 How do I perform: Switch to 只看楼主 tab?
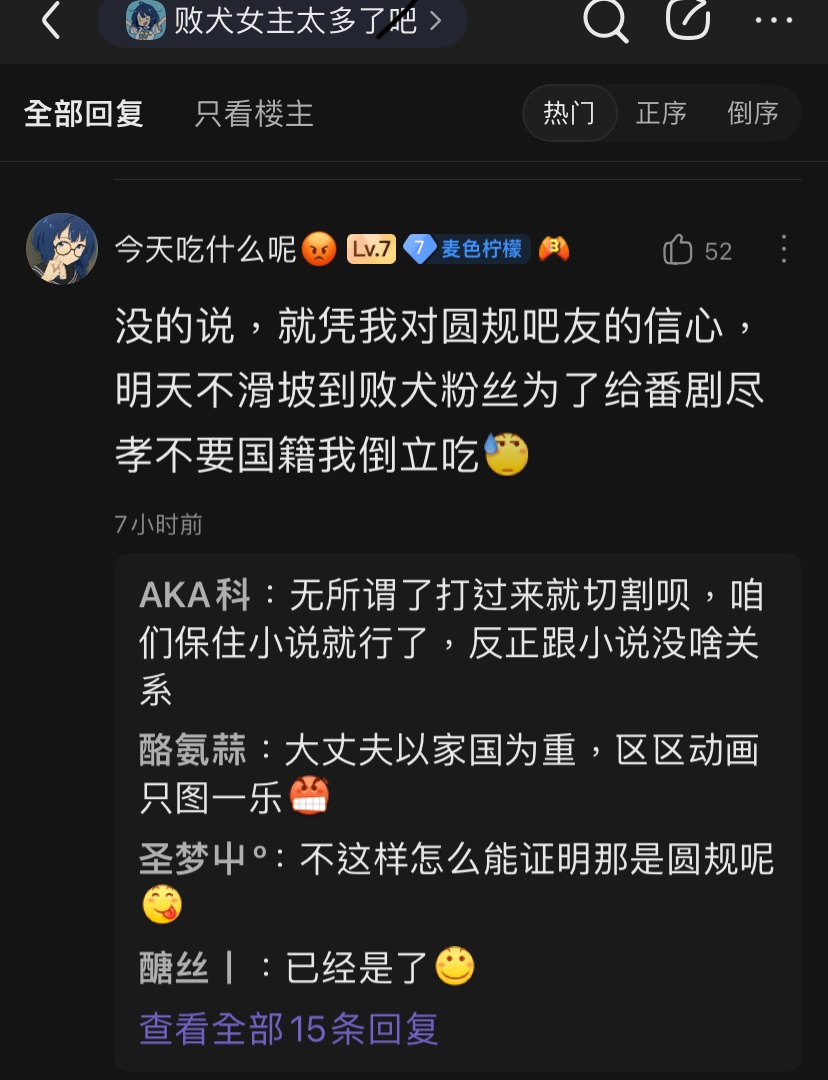click(254, 114)
